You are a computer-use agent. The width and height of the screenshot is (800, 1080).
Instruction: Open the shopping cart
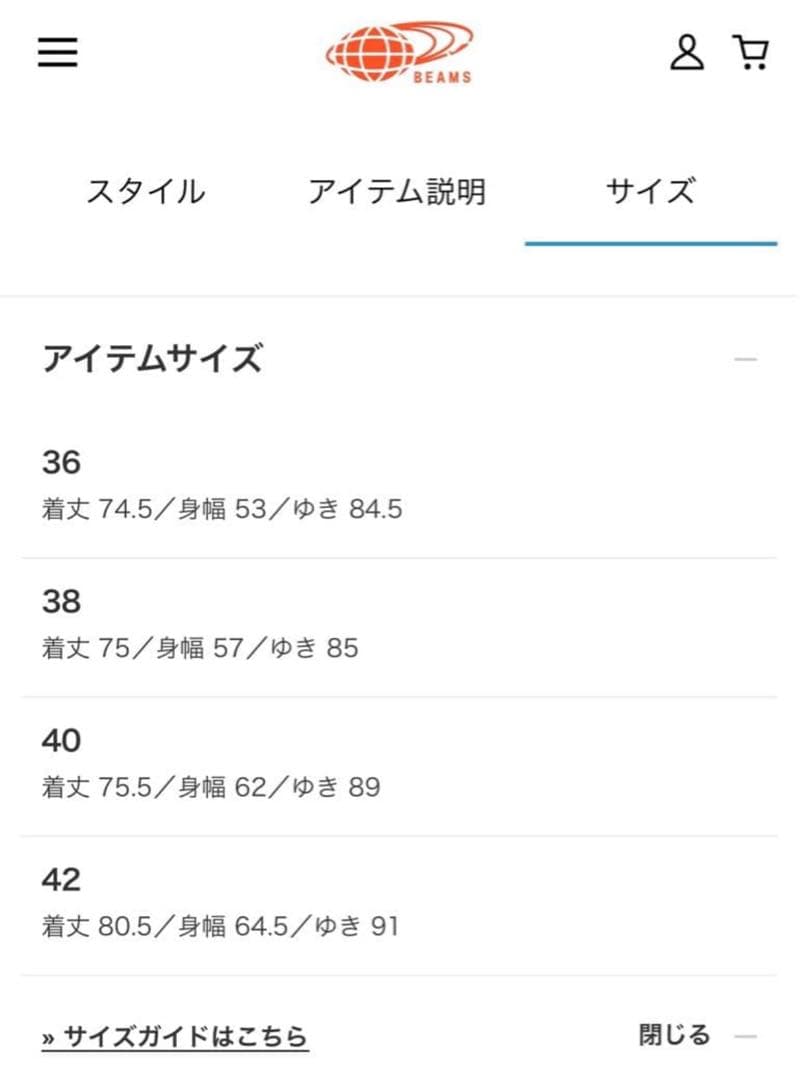click(750, 52)
